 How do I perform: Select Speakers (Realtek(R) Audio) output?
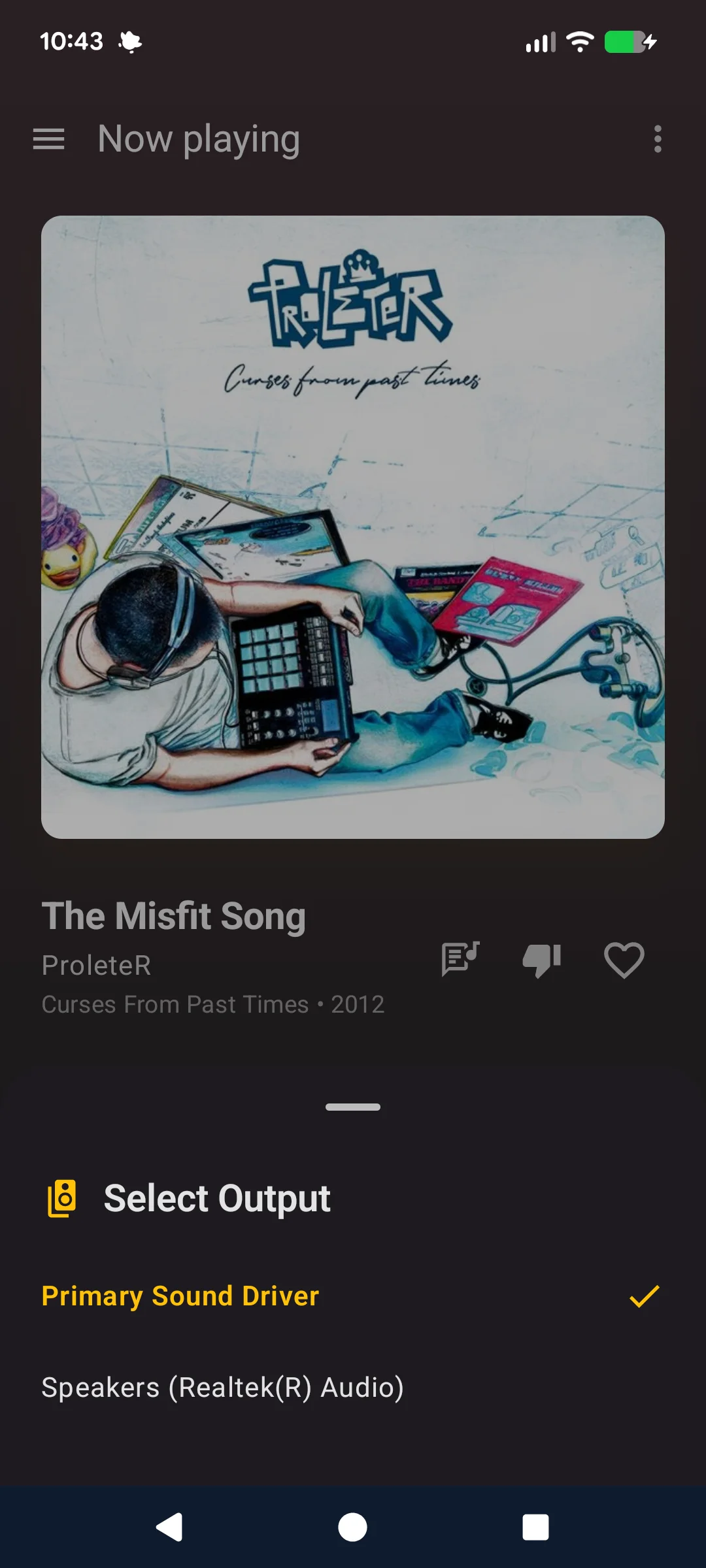pos(222,1387)
